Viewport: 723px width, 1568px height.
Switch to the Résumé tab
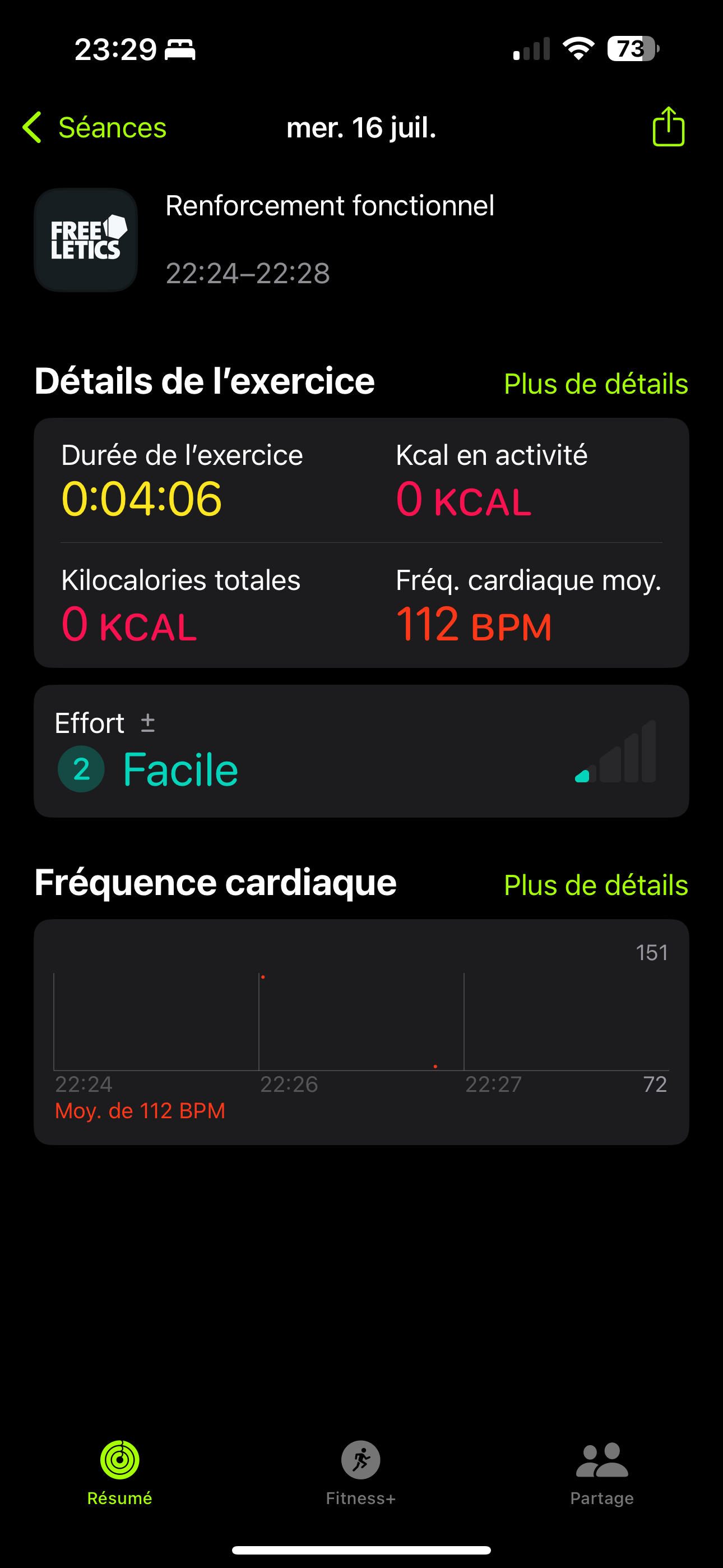pos(120,1472)
